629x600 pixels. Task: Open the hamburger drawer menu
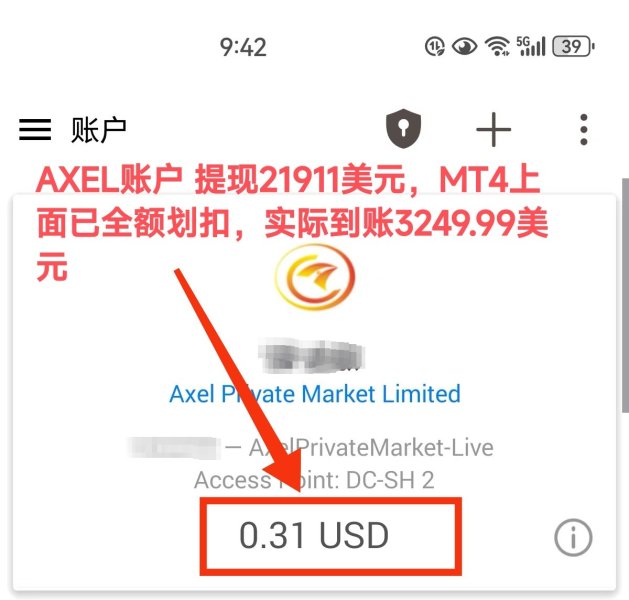(x=35, y=130)
